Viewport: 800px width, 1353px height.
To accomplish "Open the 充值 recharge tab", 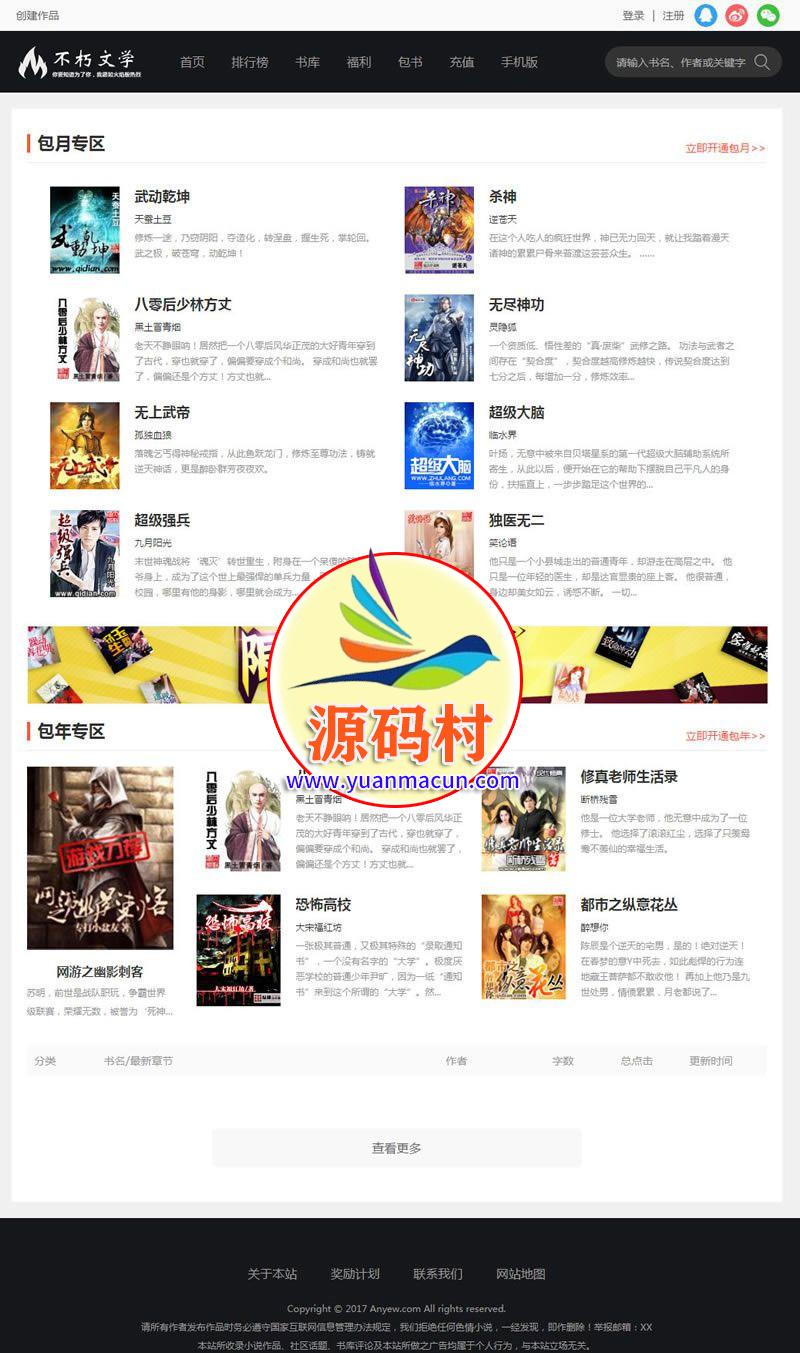I will click(x=462, y=62).
